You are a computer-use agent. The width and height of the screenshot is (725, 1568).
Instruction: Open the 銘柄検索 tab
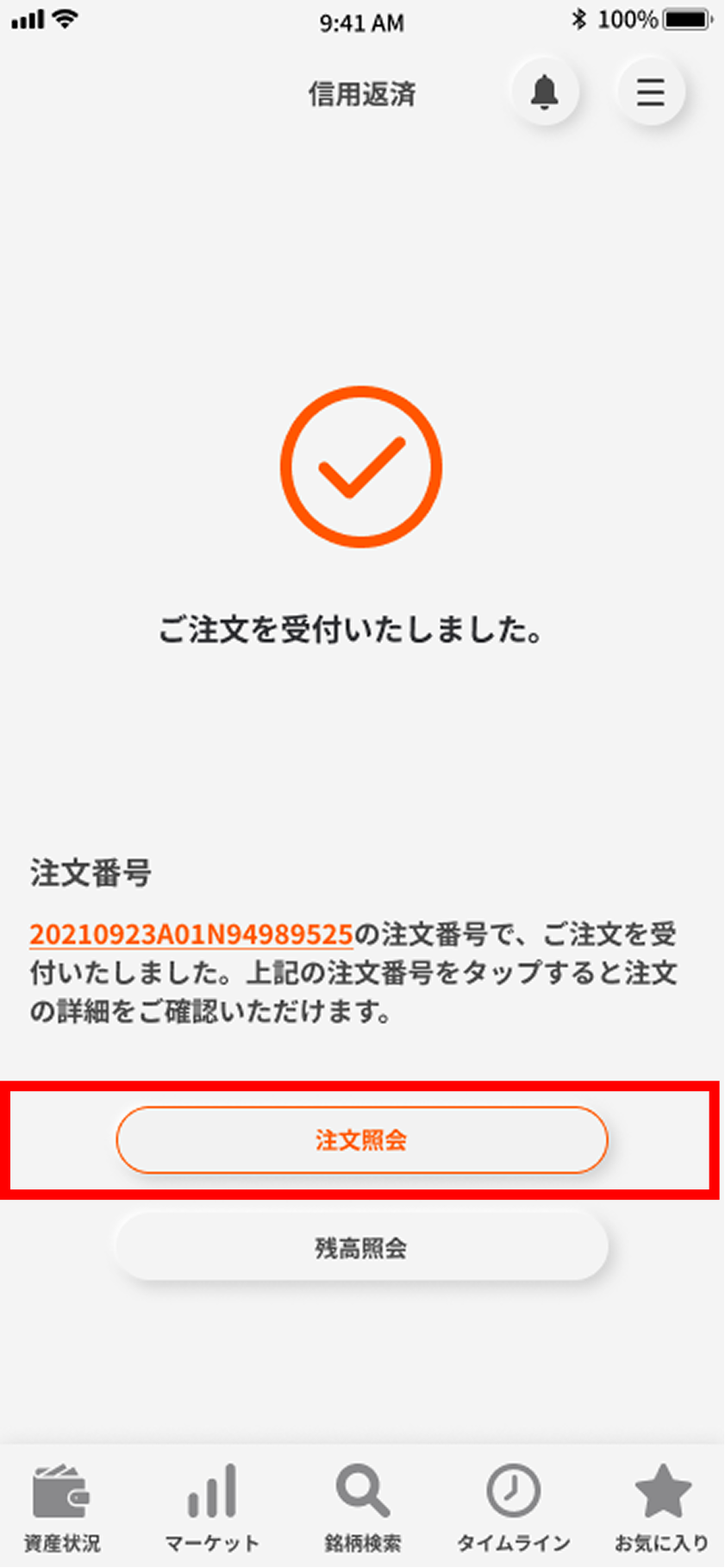point(363,1508)
